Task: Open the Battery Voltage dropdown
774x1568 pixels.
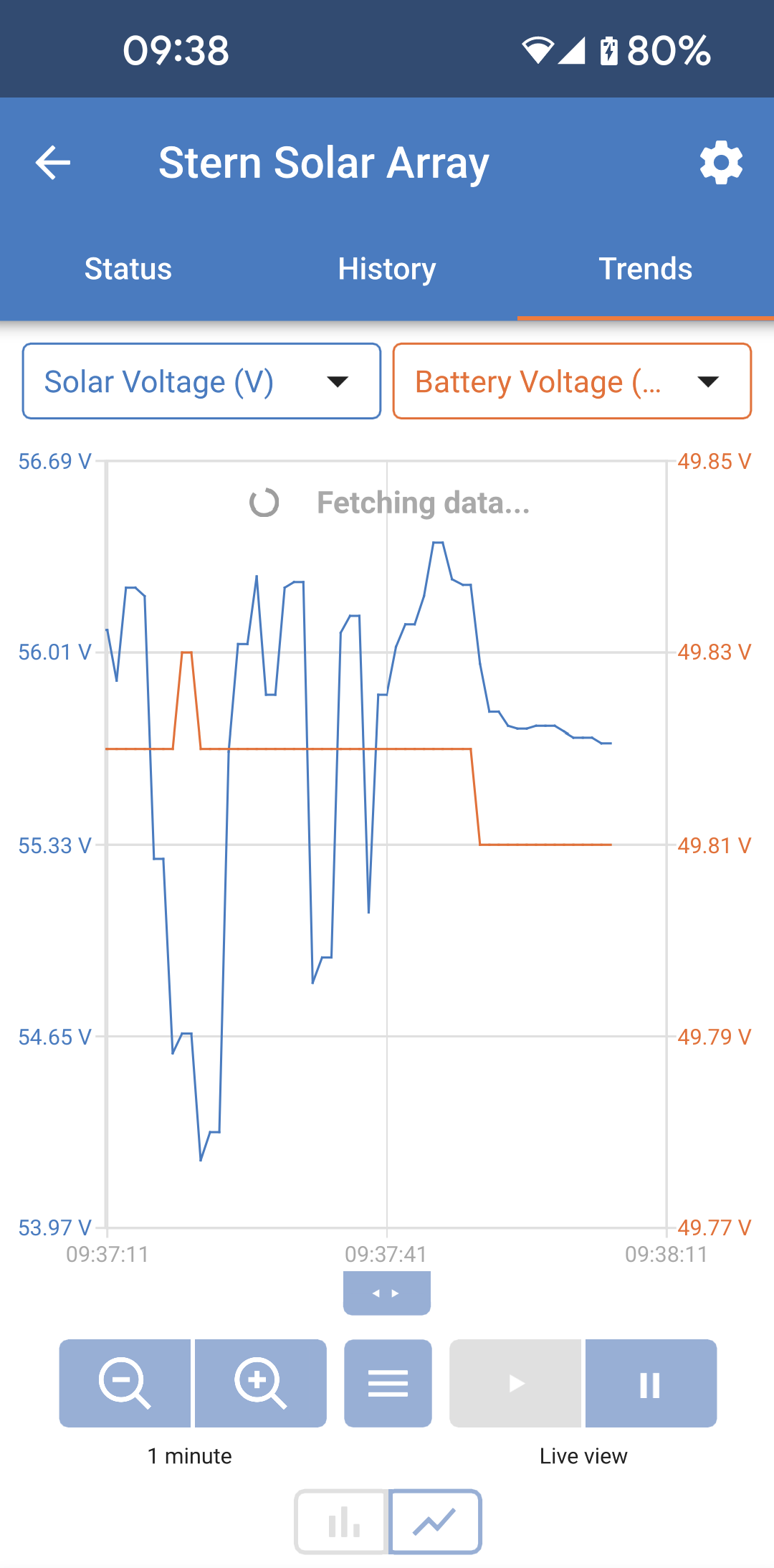Action: (x=571, y=381)
